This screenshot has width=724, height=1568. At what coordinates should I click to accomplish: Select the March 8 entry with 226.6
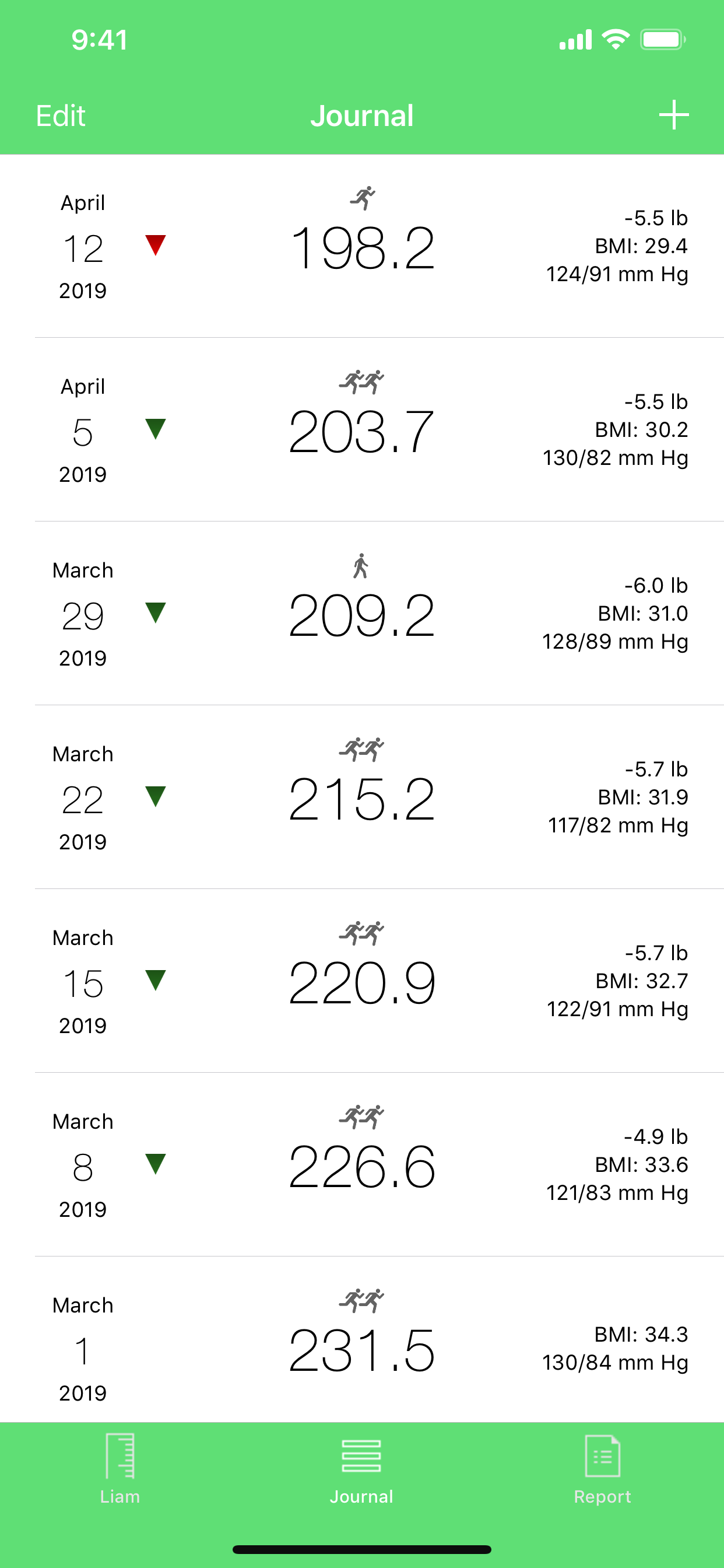pyautogui.click(x=362, y=1165)
